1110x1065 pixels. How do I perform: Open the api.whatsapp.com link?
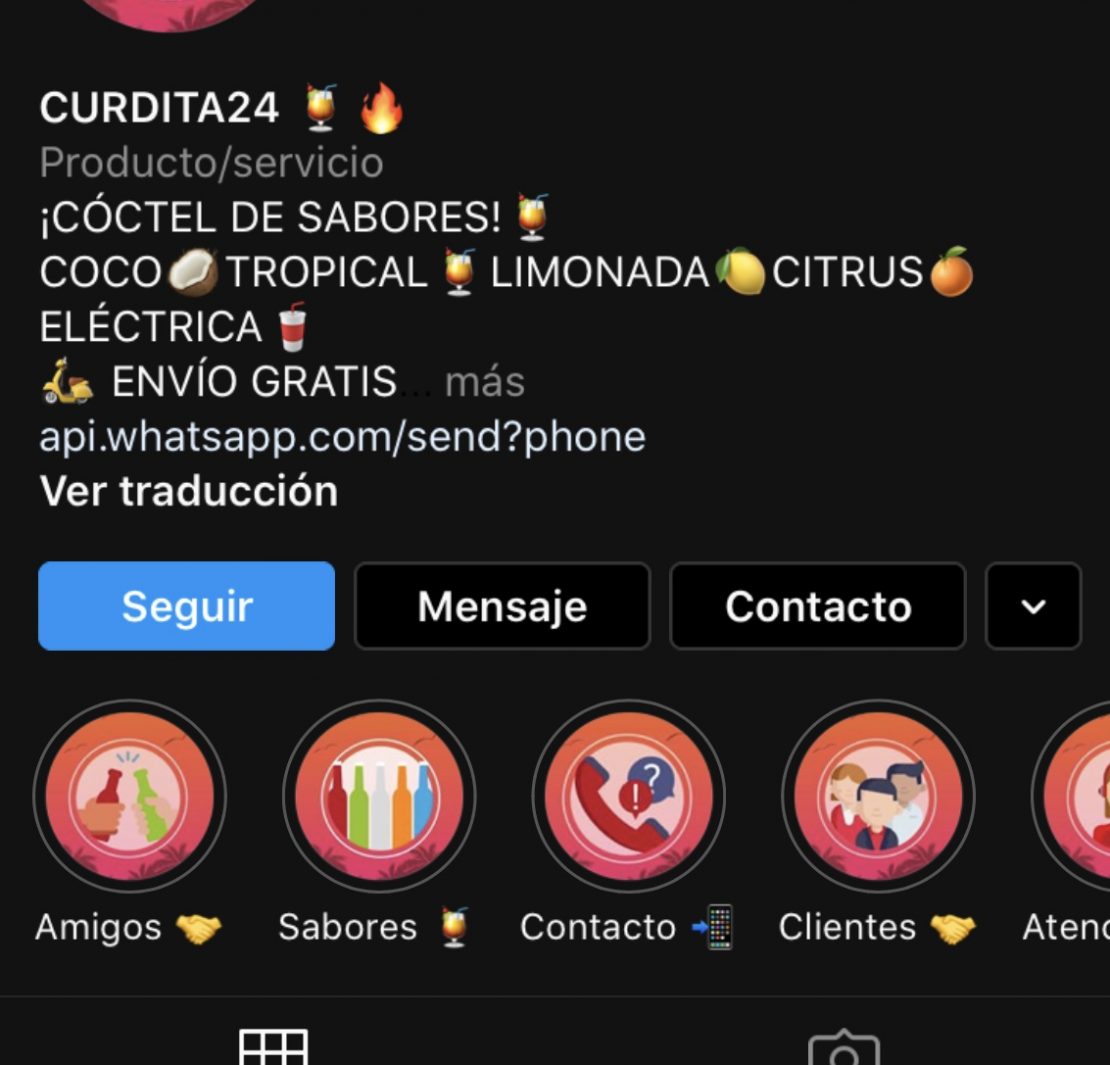pos(343,437)
